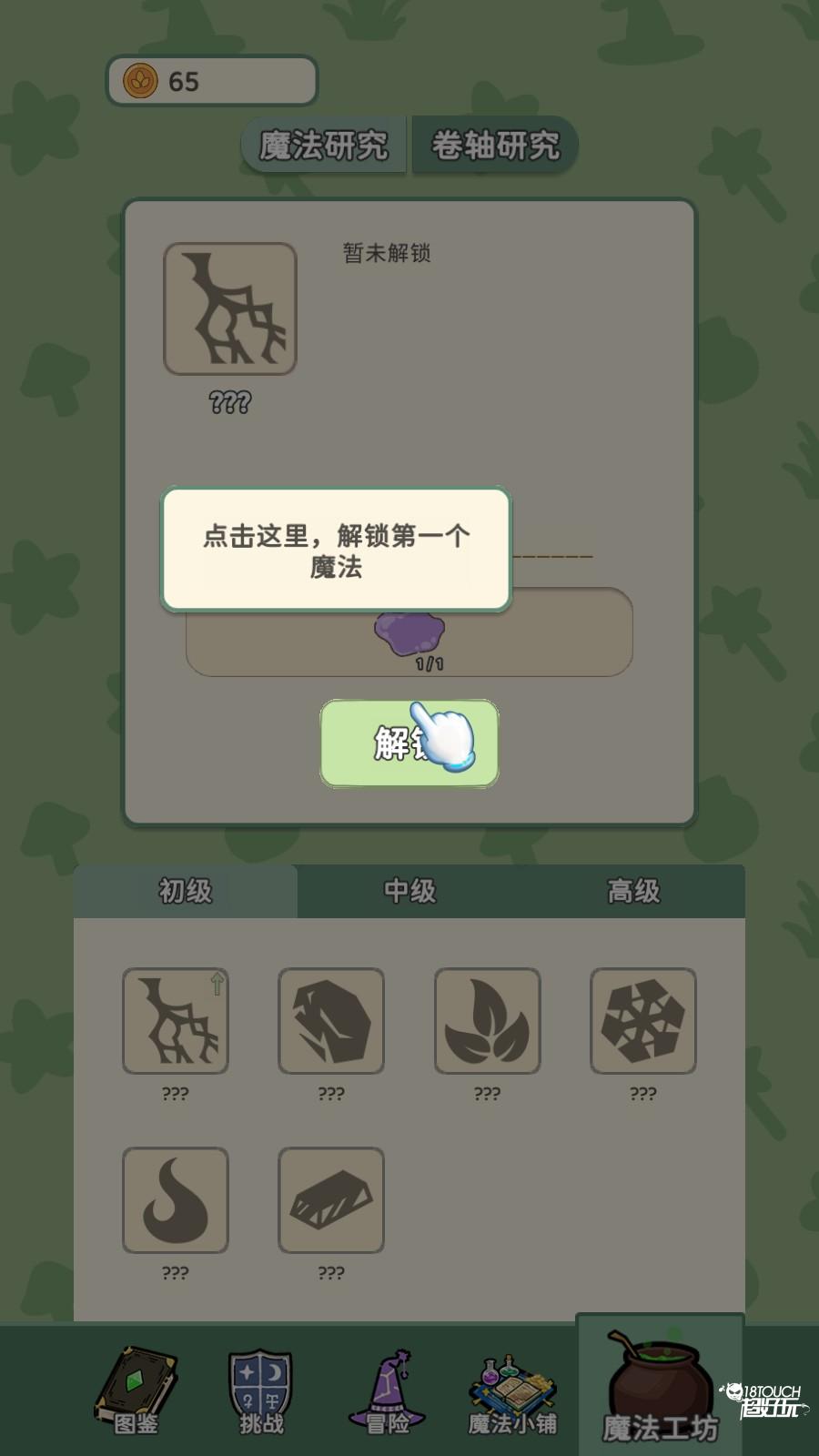Select the lightning spell icon in 初级 grid
Image resolution: width=819 pixels, height=1456 pixels.
[176, 1020]
